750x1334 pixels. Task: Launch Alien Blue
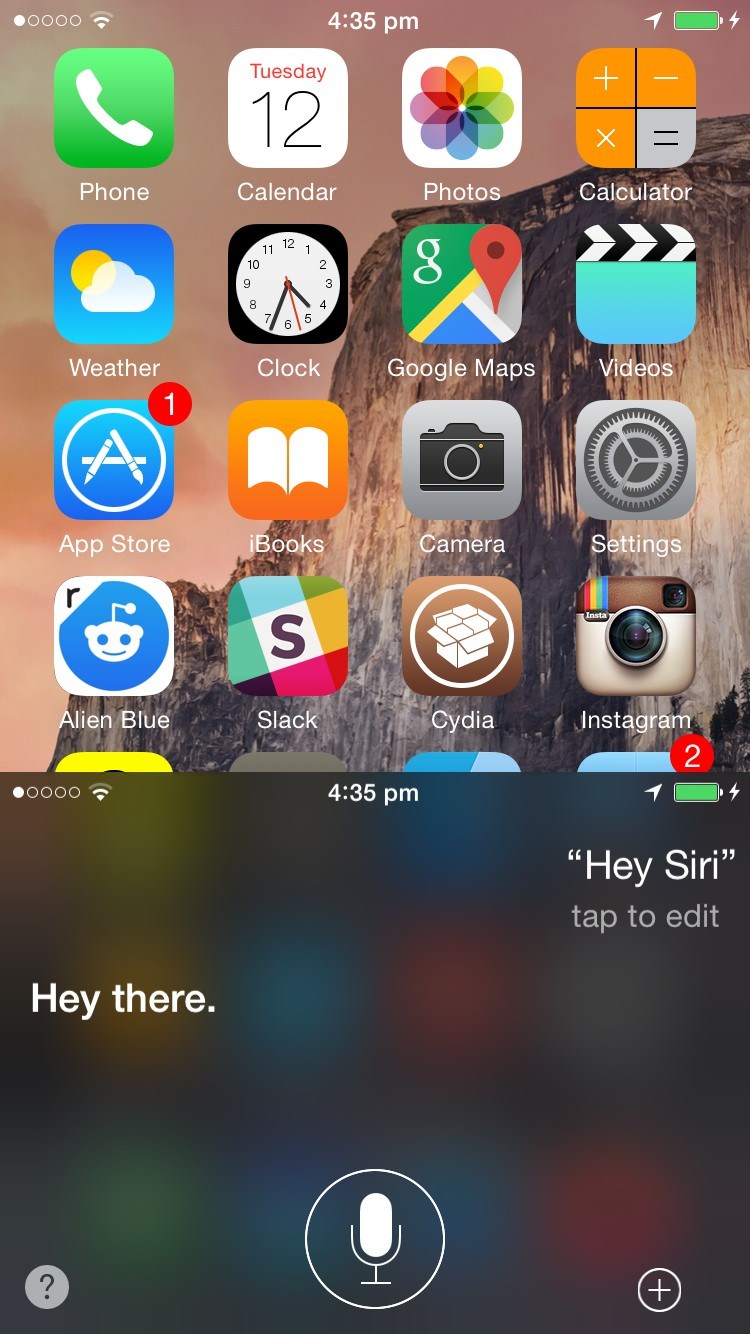(x=114, y=636)
